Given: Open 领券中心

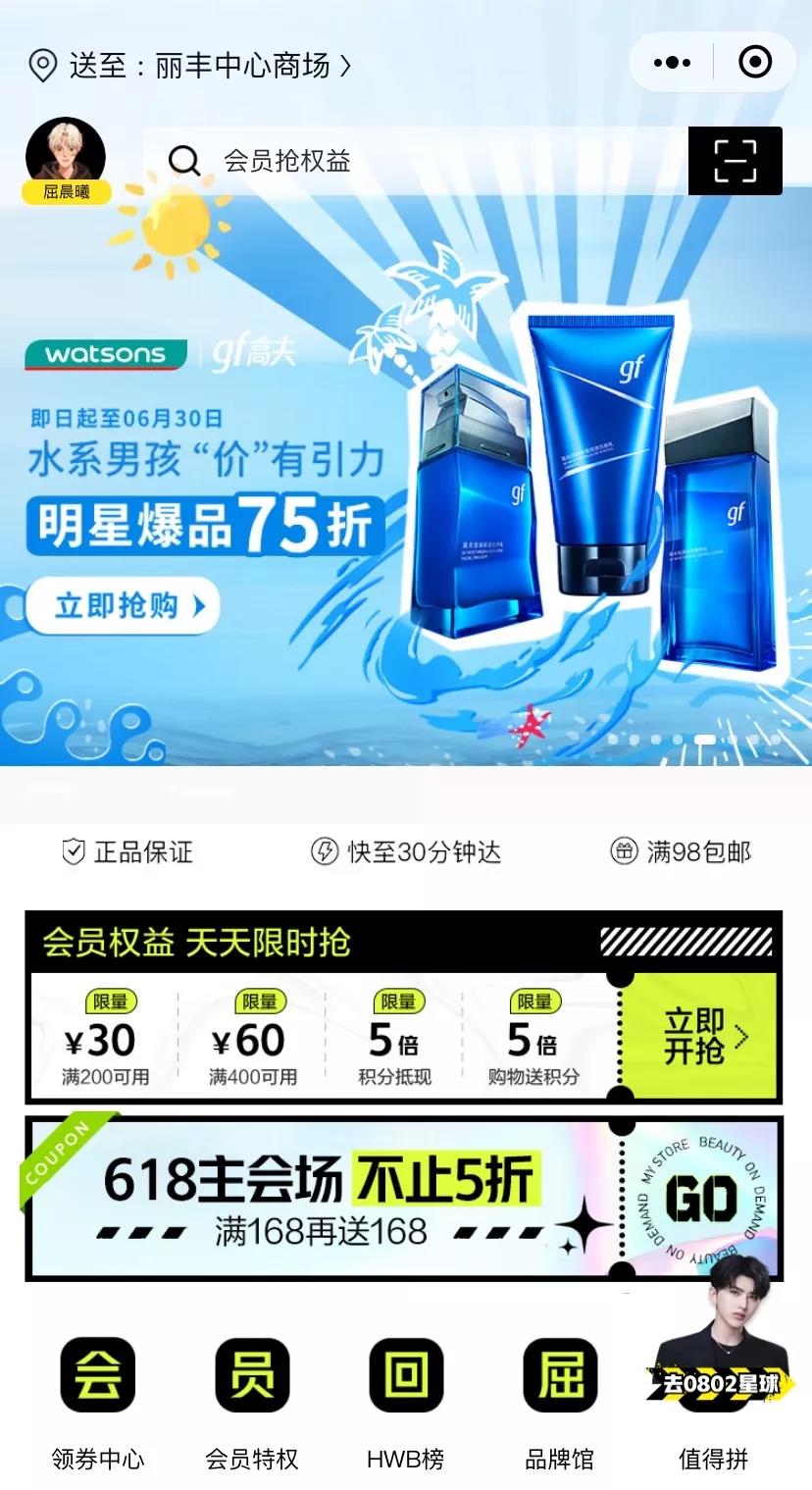Looking at the screenshot, I should tap(98, 1393).
